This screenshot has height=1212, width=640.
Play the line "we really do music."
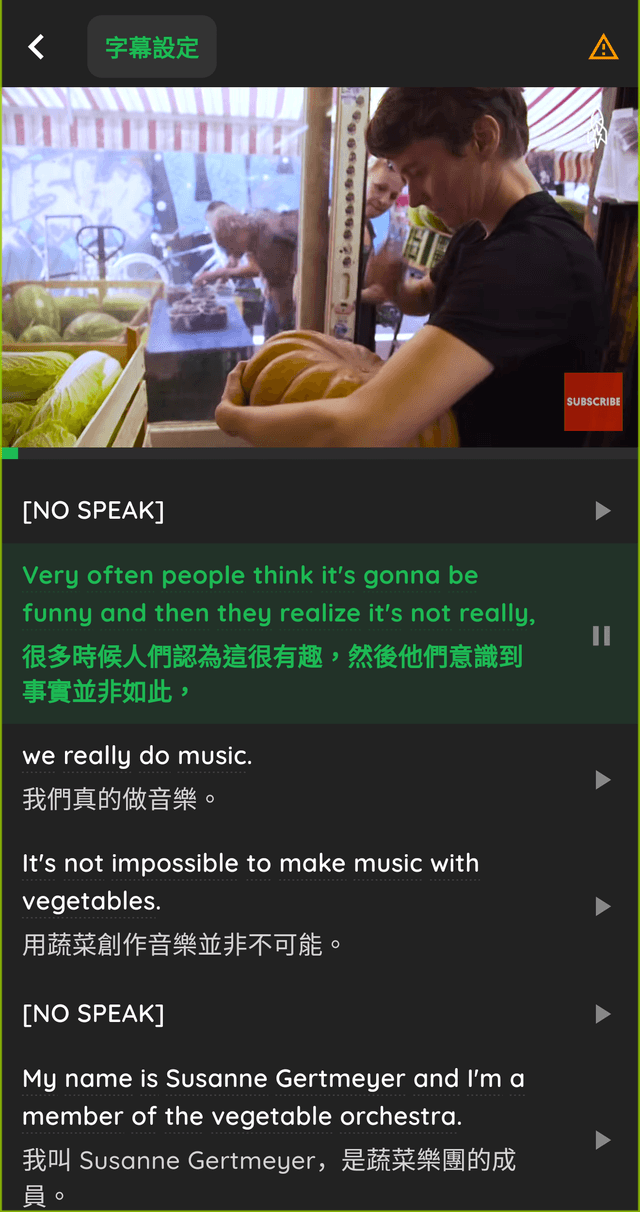coord(602,780)
